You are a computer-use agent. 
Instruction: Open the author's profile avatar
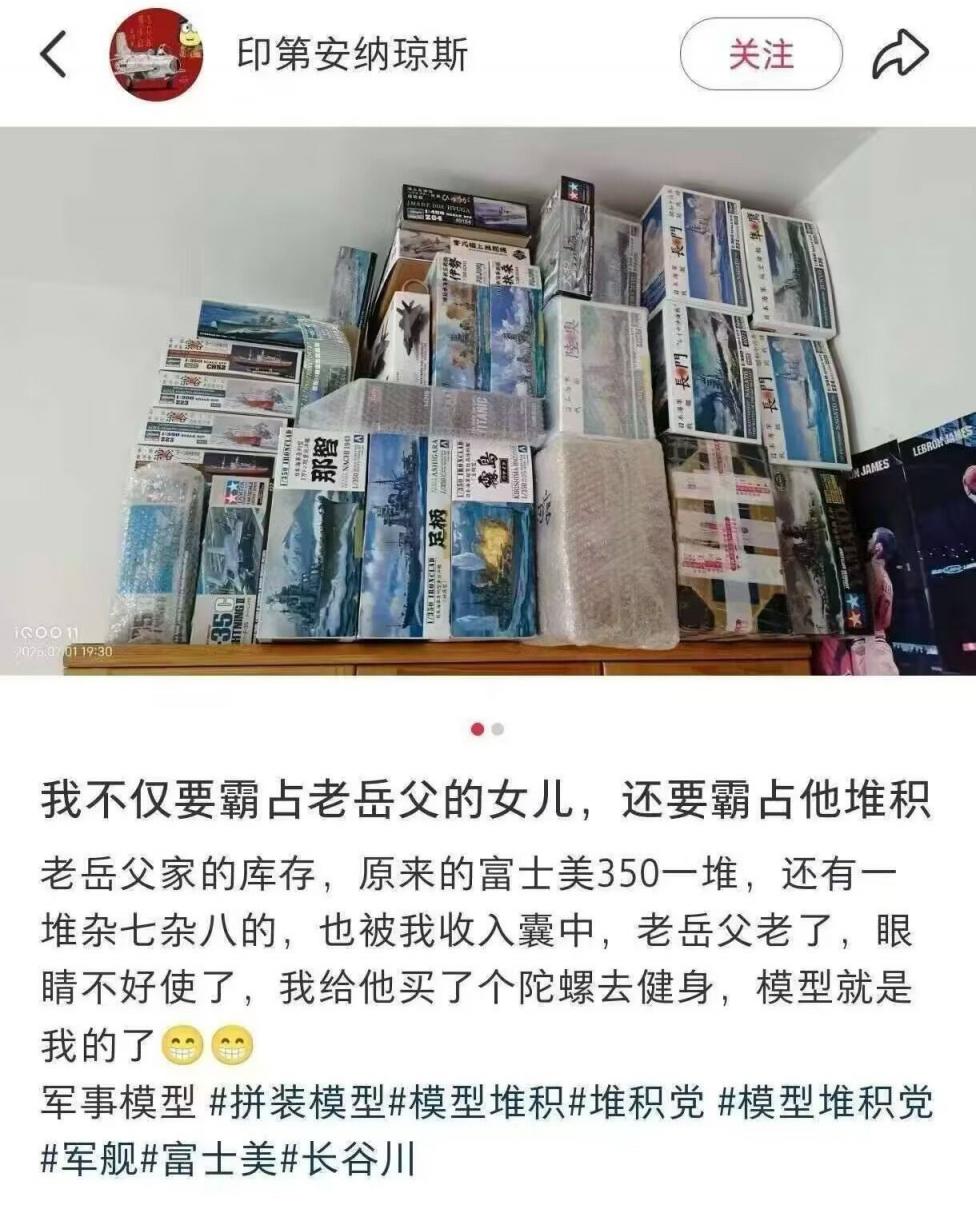(156, 54)
